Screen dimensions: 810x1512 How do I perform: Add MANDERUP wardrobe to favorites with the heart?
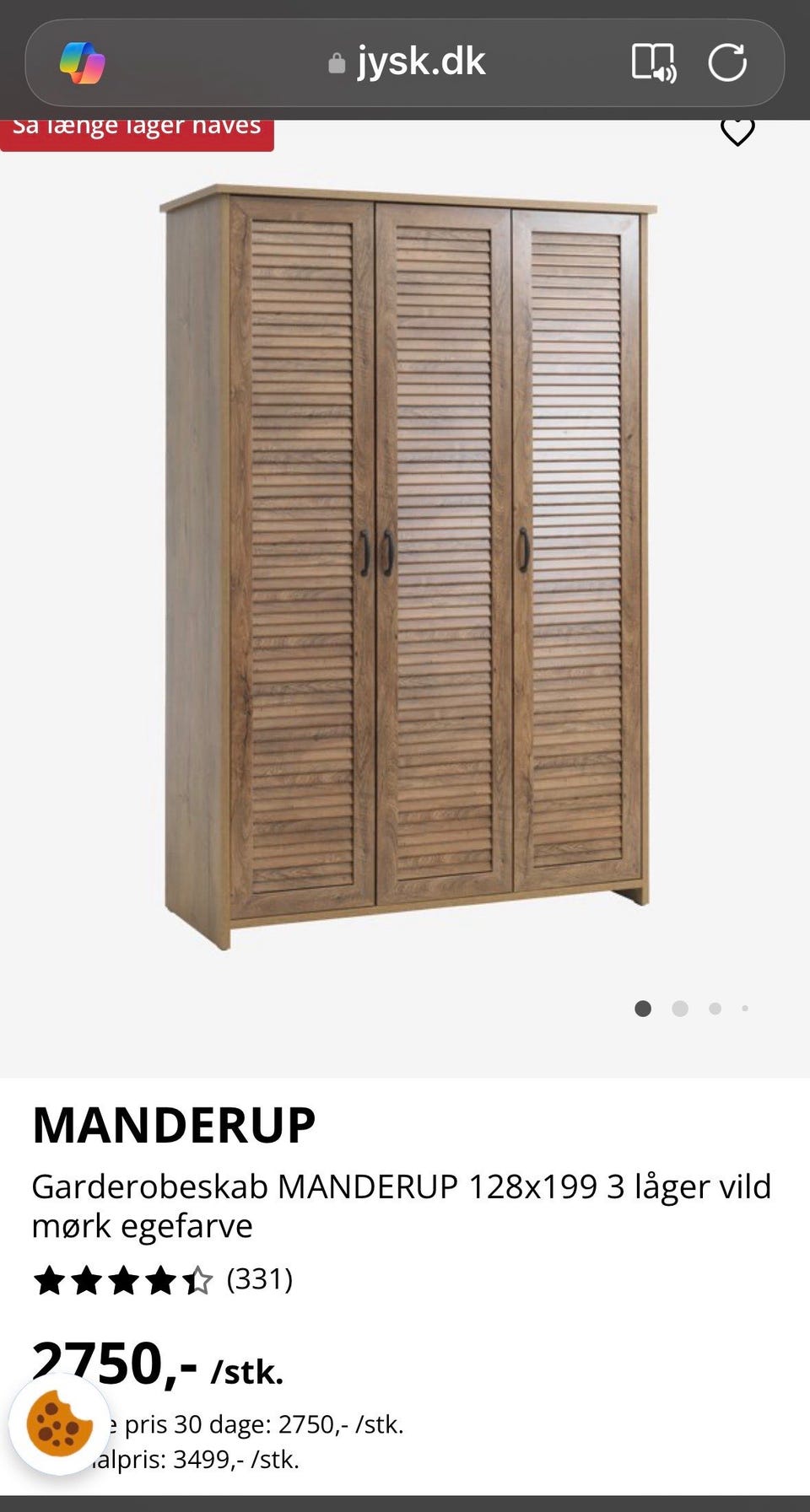point(737,132)
